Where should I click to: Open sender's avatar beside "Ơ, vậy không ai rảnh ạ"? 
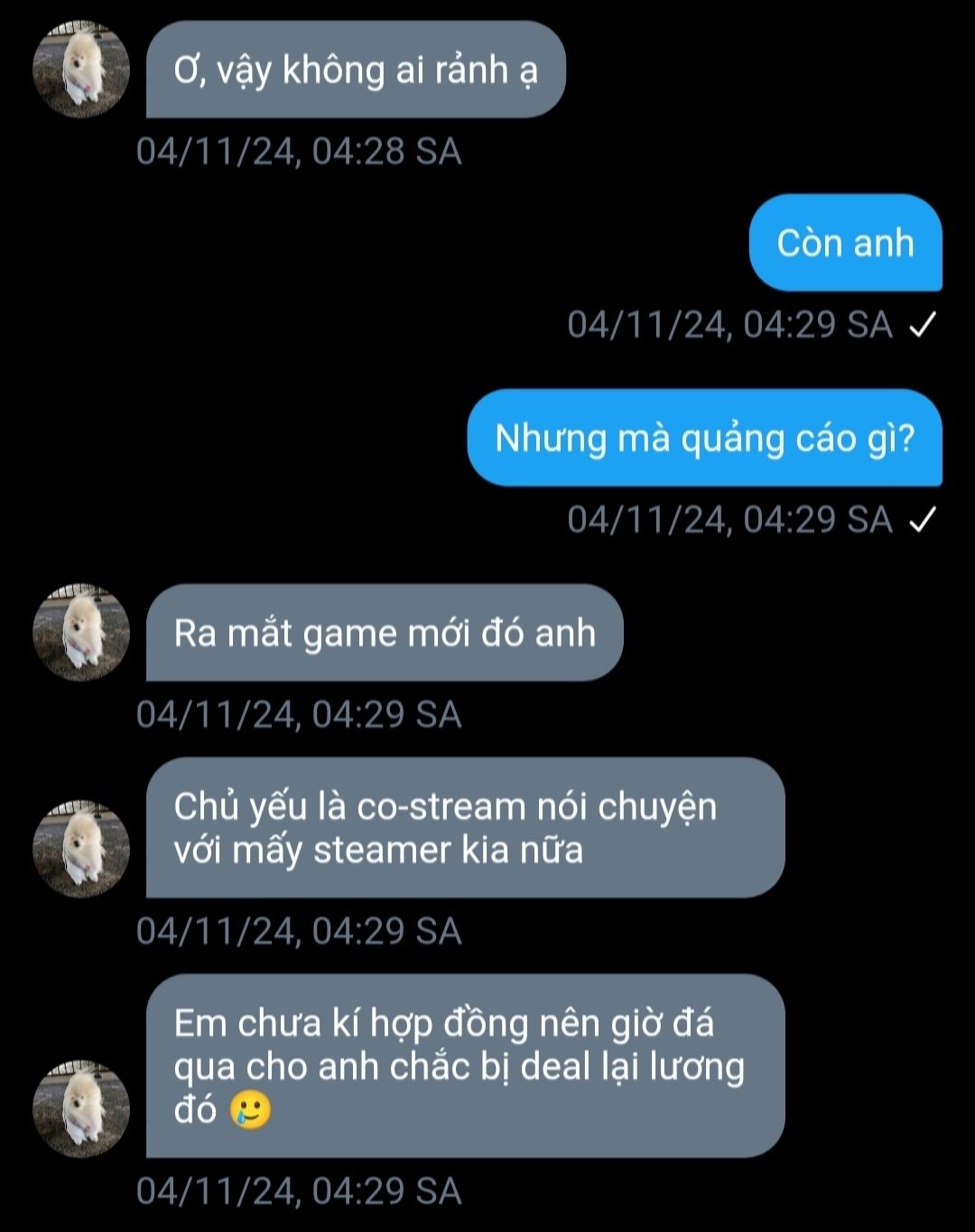tap(81, 70)
